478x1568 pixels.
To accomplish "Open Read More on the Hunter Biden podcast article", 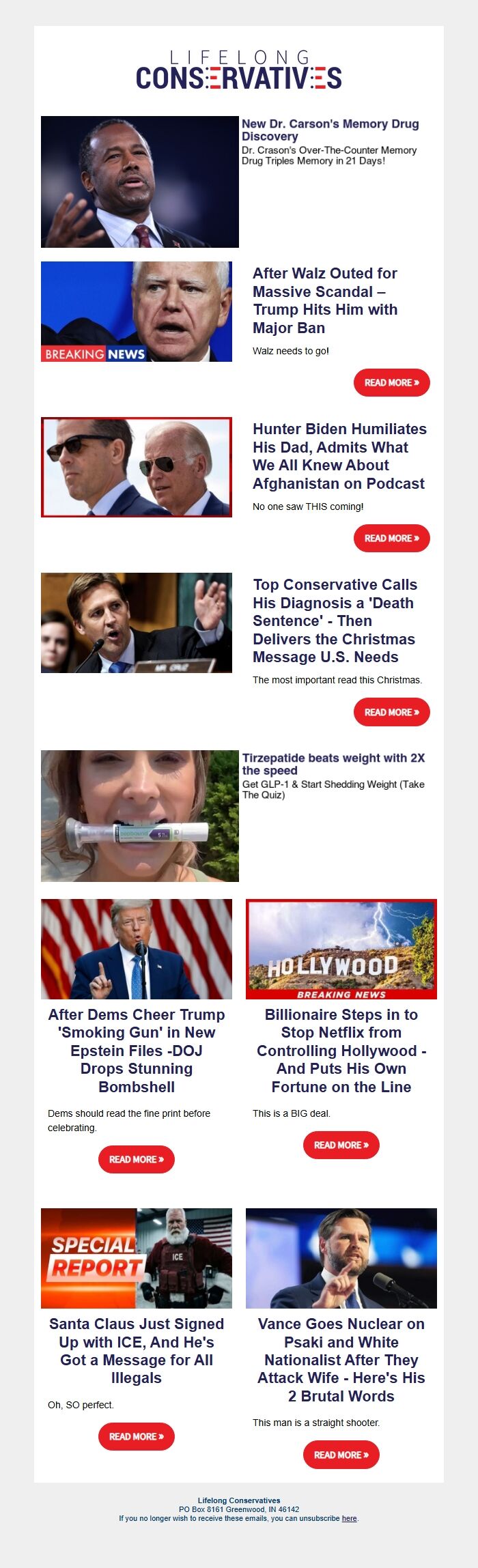I will tap(391, 538).
